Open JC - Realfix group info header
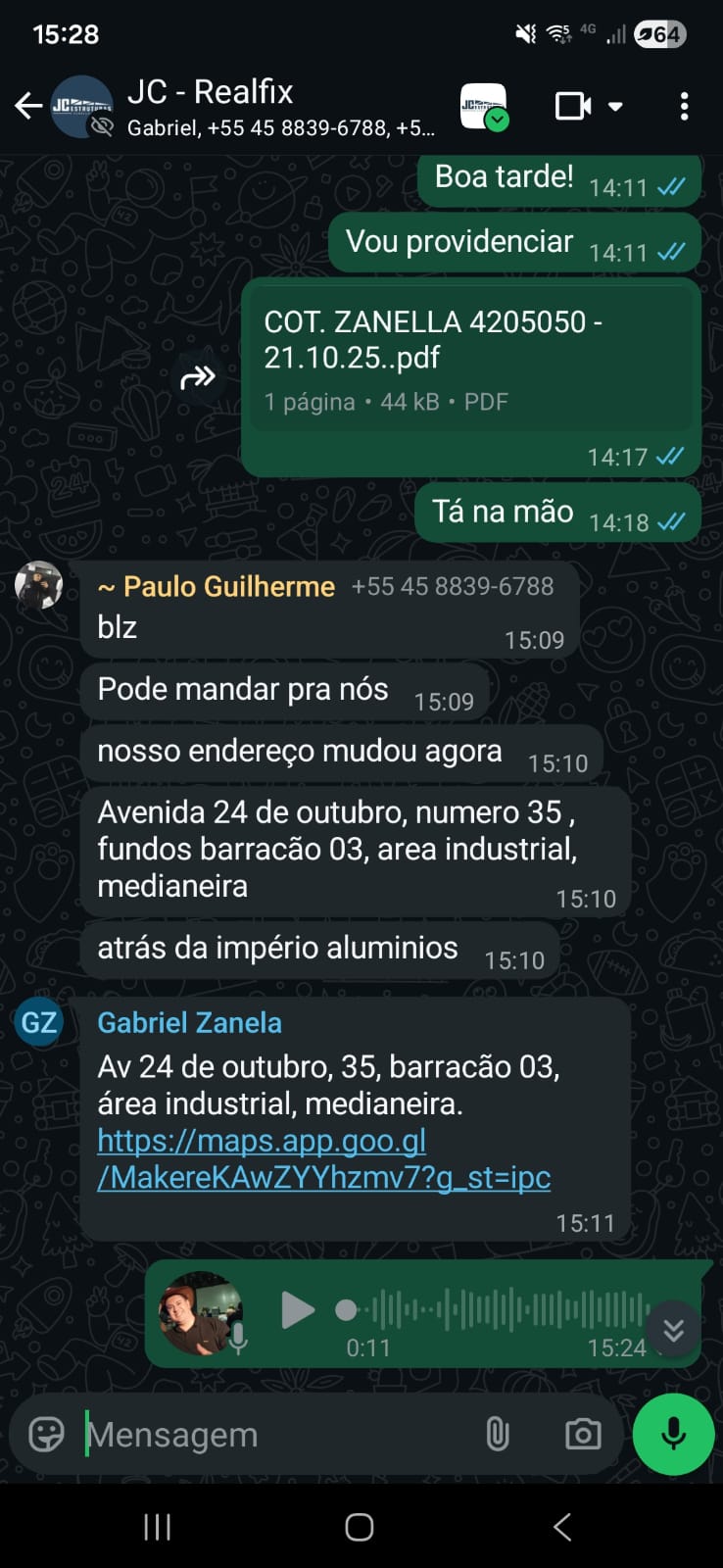Viewport: 723px width, 1568px height. pyautogui.click(x=279, y=106)
